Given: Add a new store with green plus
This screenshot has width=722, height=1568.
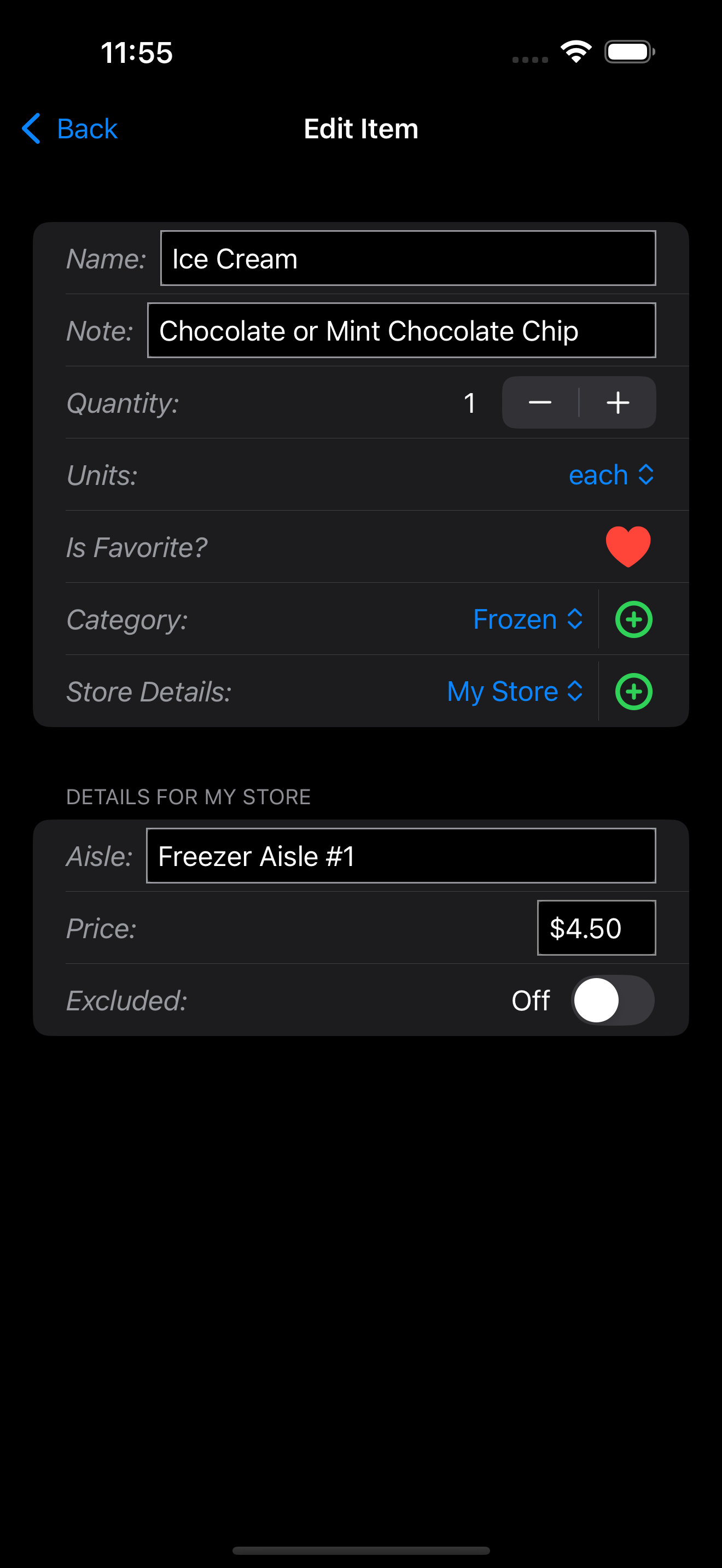Looking at the screenshot, I should coord(634,692).
